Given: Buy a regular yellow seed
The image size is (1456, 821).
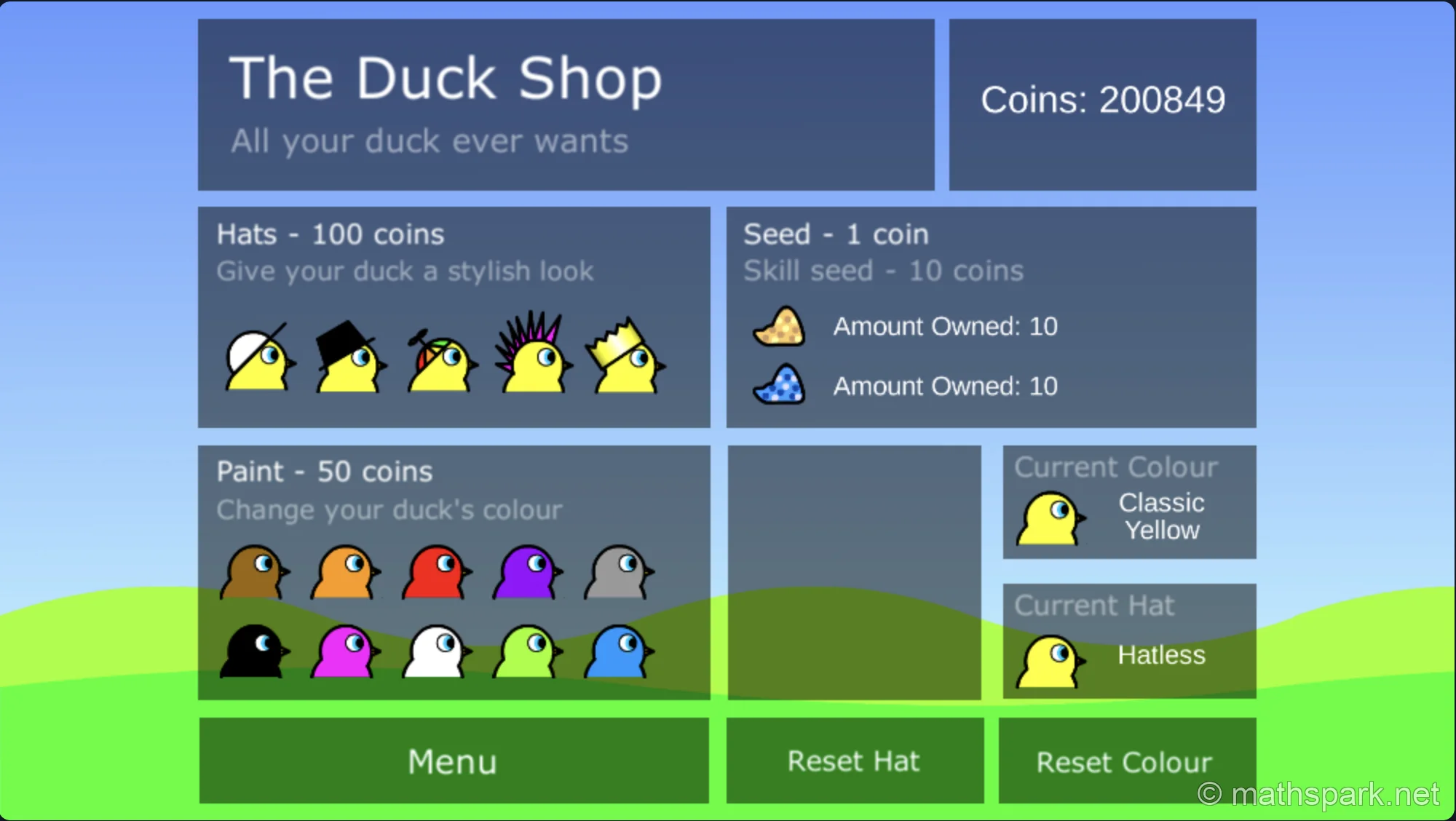Looking at the screenshot, I should click(779, 327).
